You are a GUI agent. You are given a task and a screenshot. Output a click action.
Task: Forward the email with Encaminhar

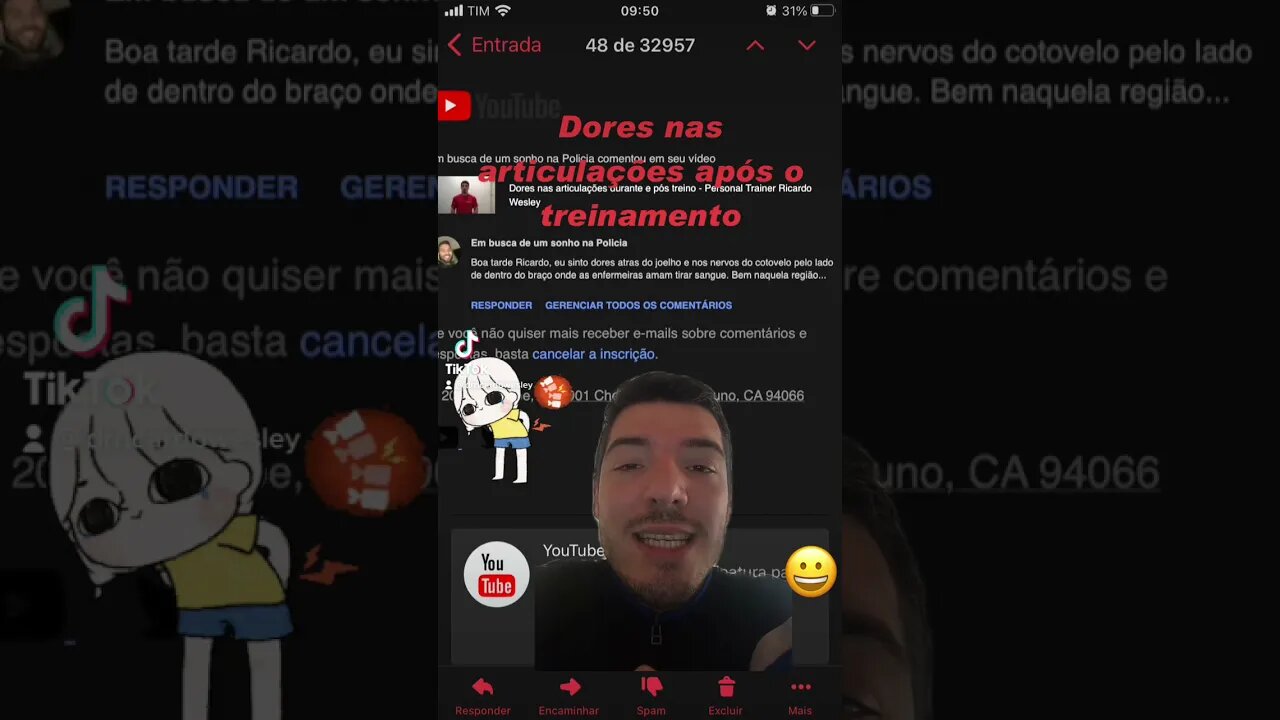(569, 695)
